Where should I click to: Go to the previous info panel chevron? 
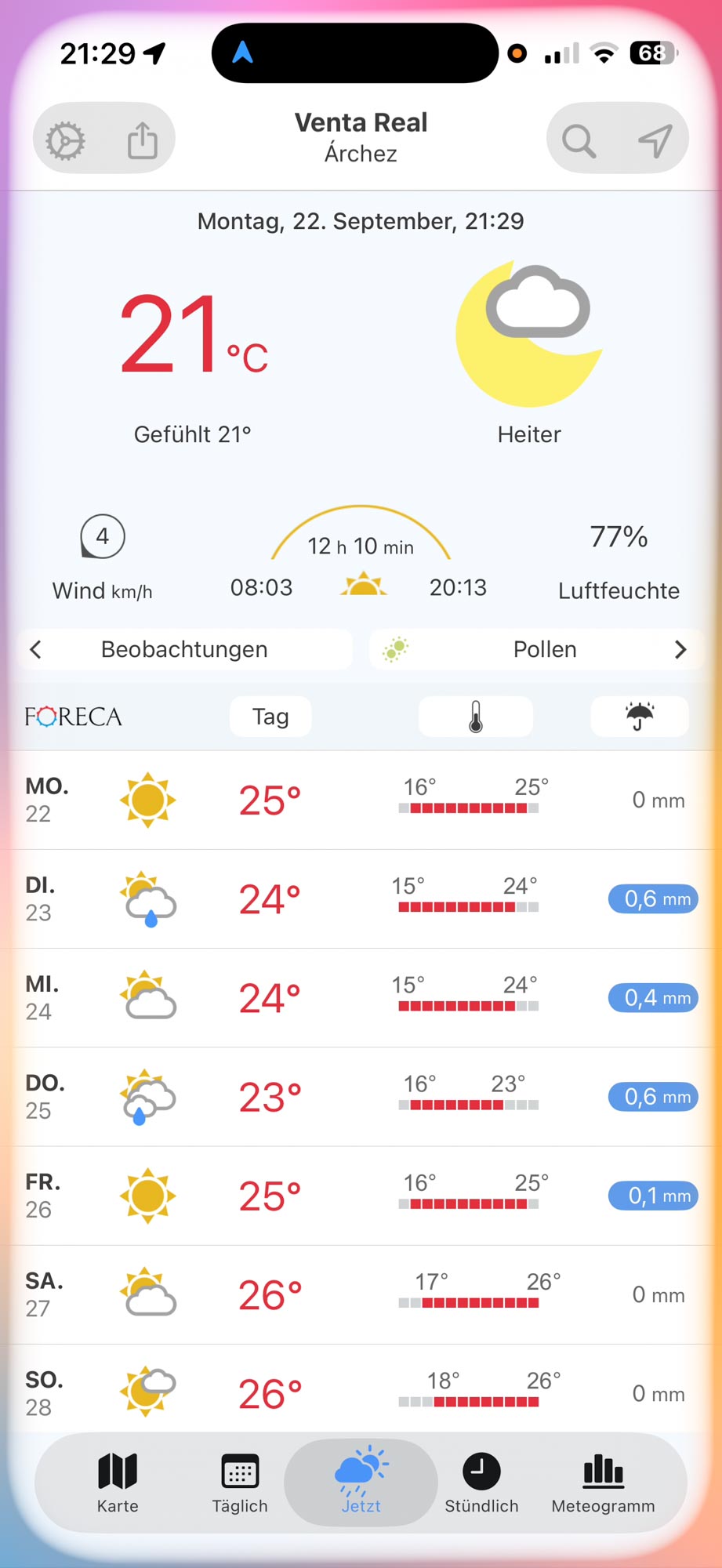click(36, 649)
